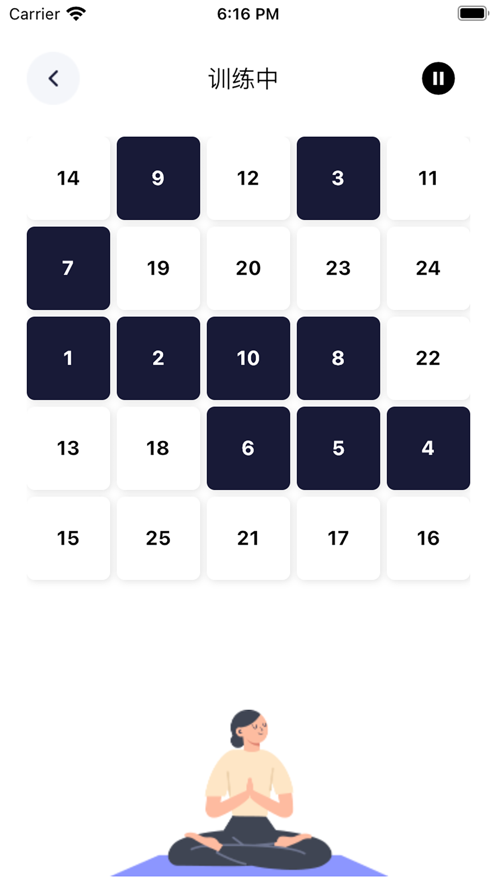Tap the tile labeled 18
This screenshot has height=883, width=497.
pos(158,448)
